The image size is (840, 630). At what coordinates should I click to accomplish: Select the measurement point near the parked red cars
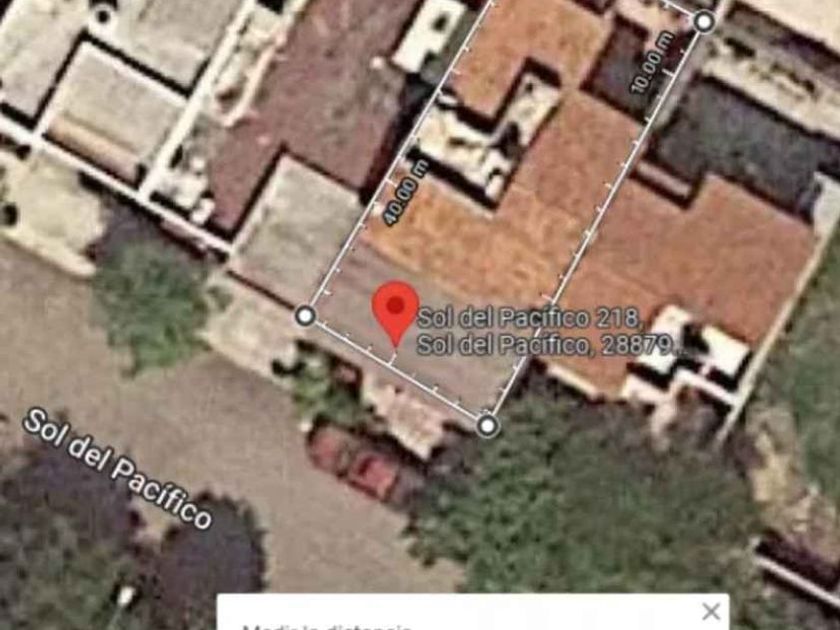487,426
